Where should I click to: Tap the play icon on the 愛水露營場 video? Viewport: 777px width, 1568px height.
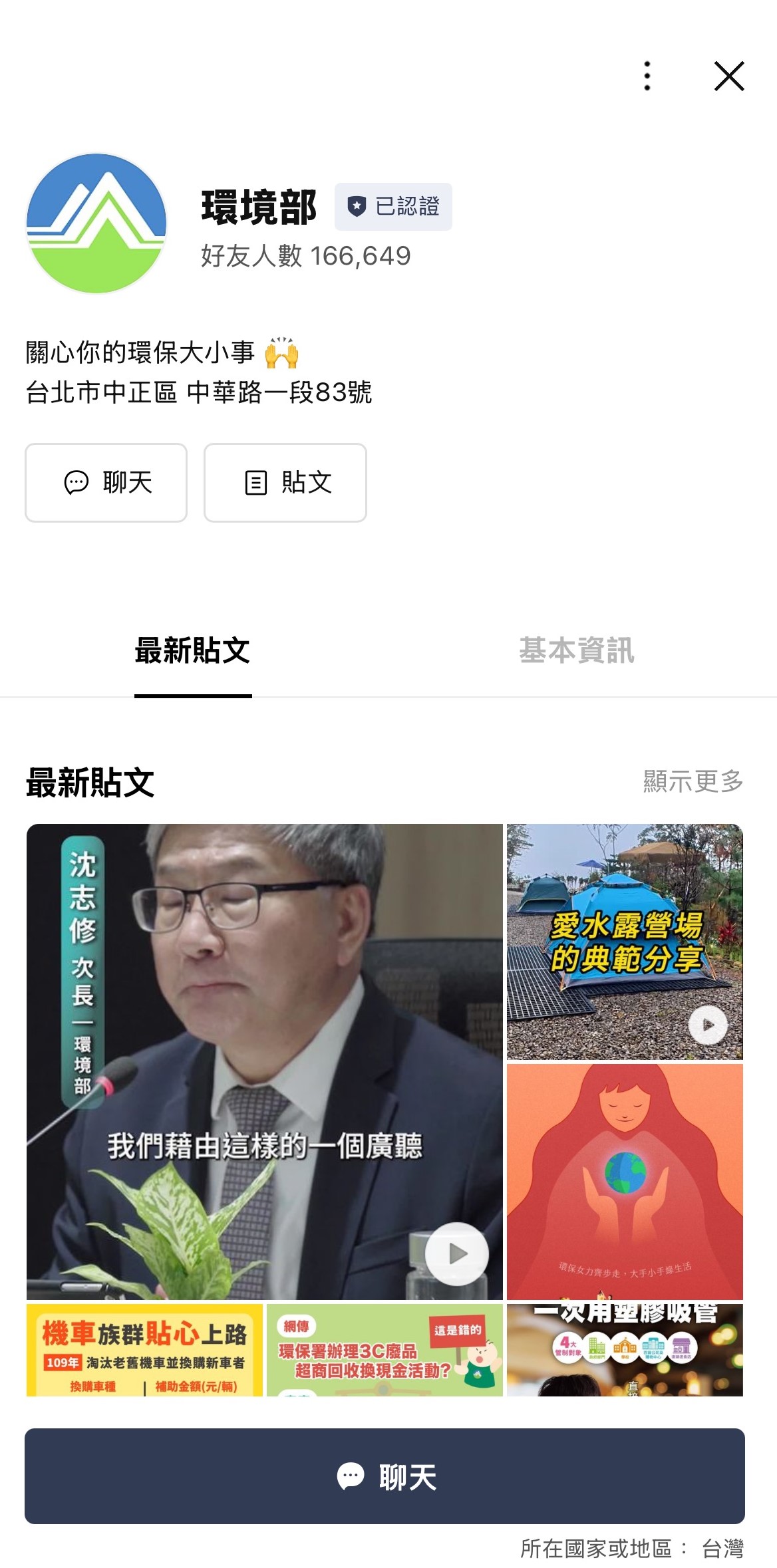coord(707,1025)
